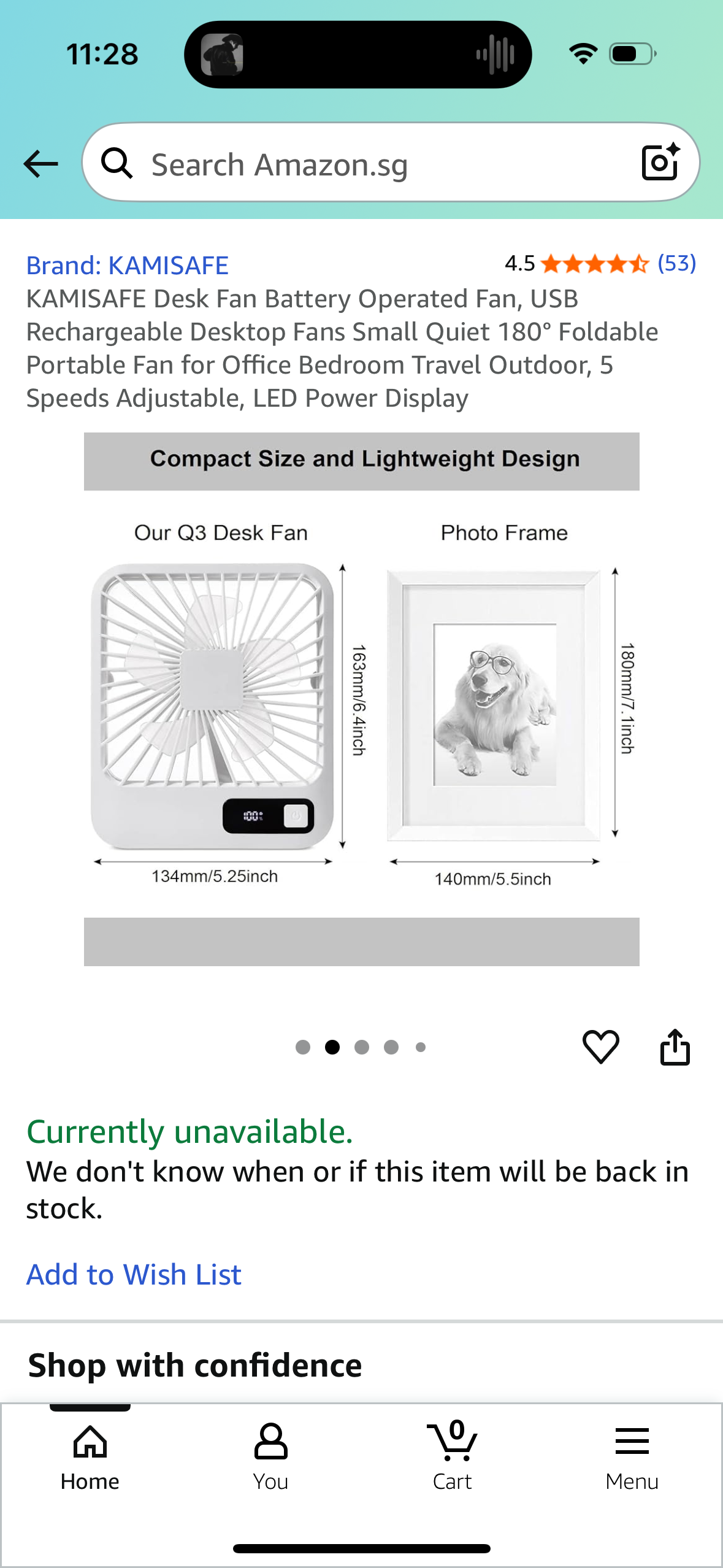Open the Cart tab
This screenshot has width=723, height=1568.
(x=452, y=1456)
